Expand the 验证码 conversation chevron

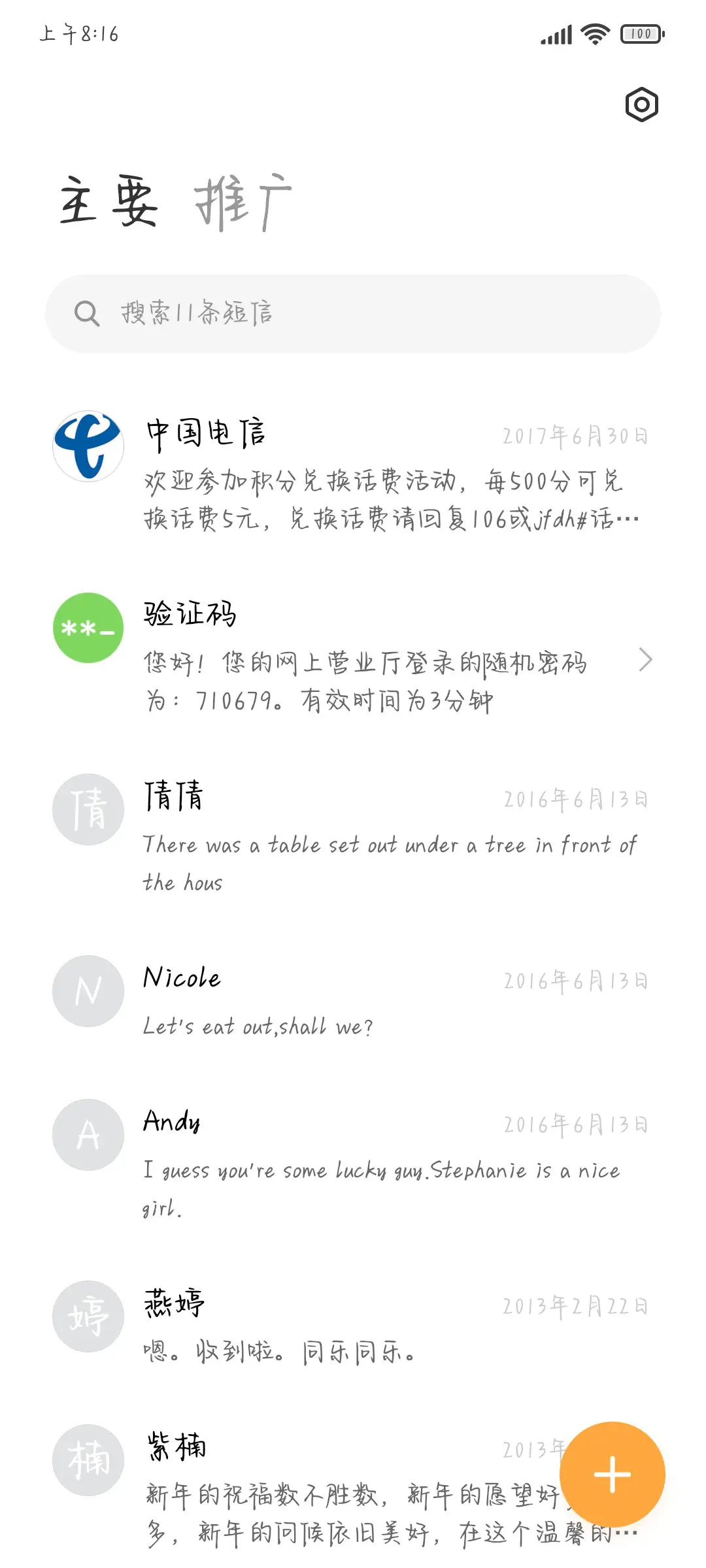point(647,660)
